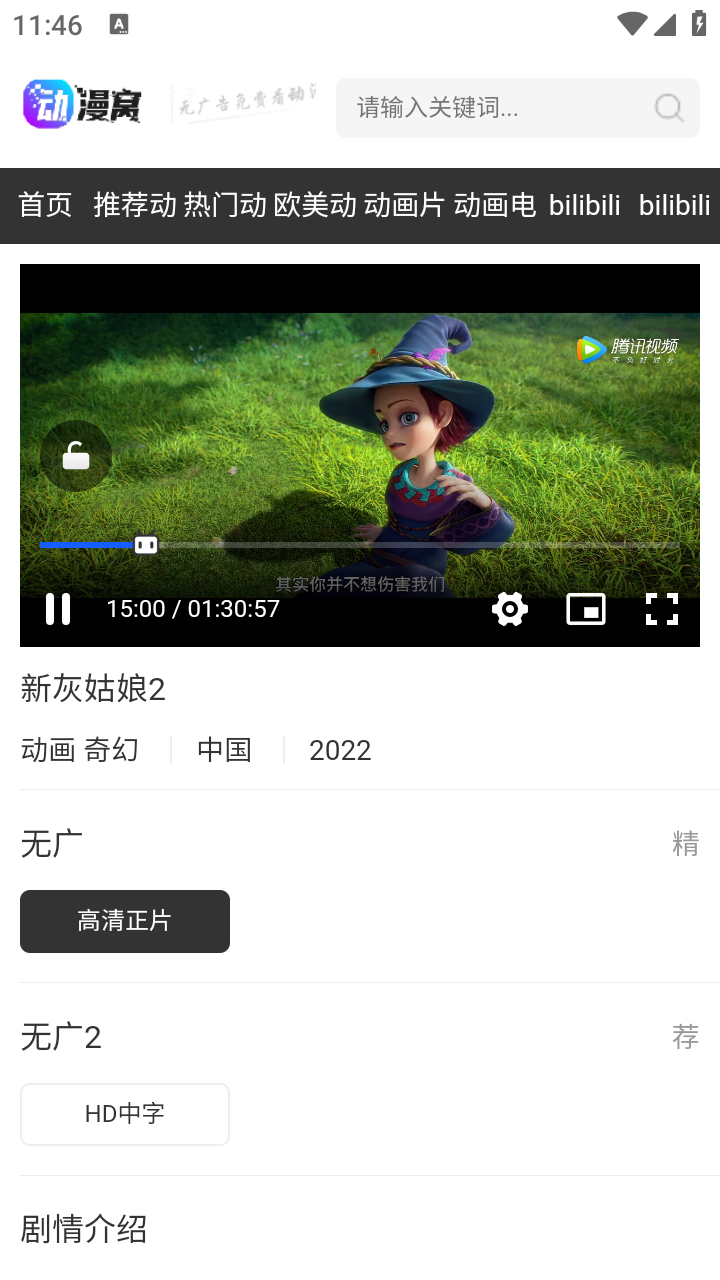Screen dimensions: 720x1280
Task: Switch the player to fullscreen
Action: click(x=662, y=608)
